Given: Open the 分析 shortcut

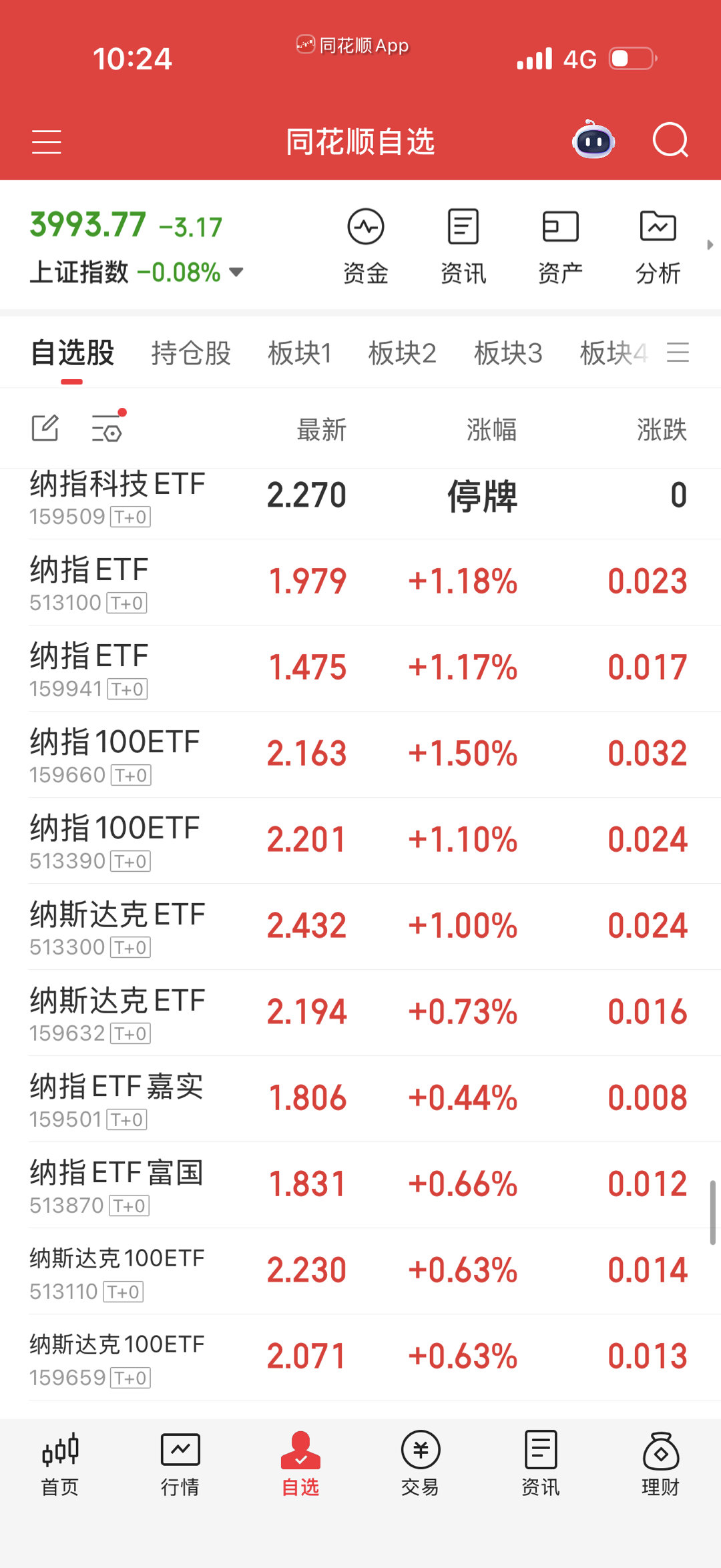Looking at the screenshot, I should [658, 246].
